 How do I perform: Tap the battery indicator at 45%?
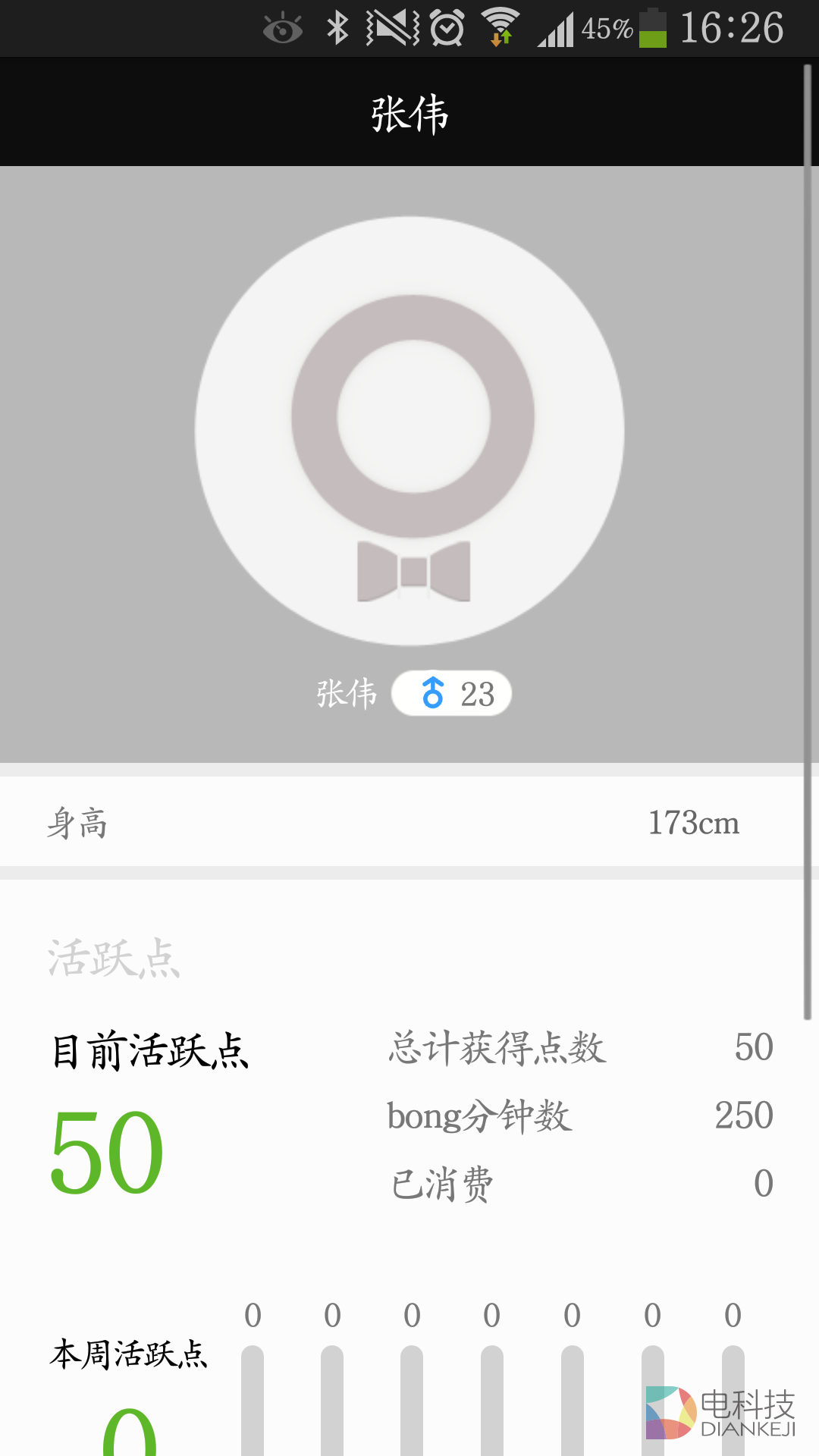(x=654, y=27)
